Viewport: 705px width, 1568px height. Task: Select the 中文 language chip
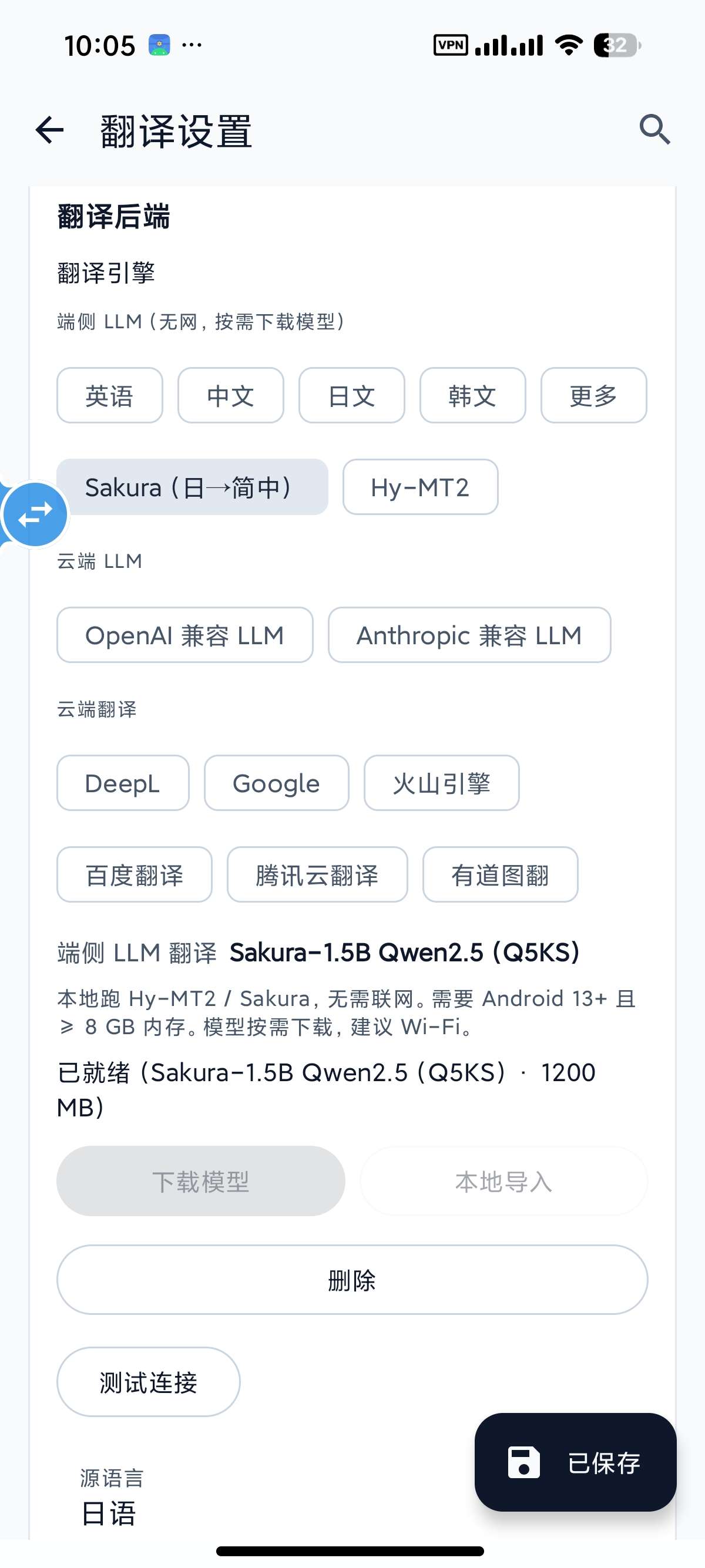[x=231, y=395]
